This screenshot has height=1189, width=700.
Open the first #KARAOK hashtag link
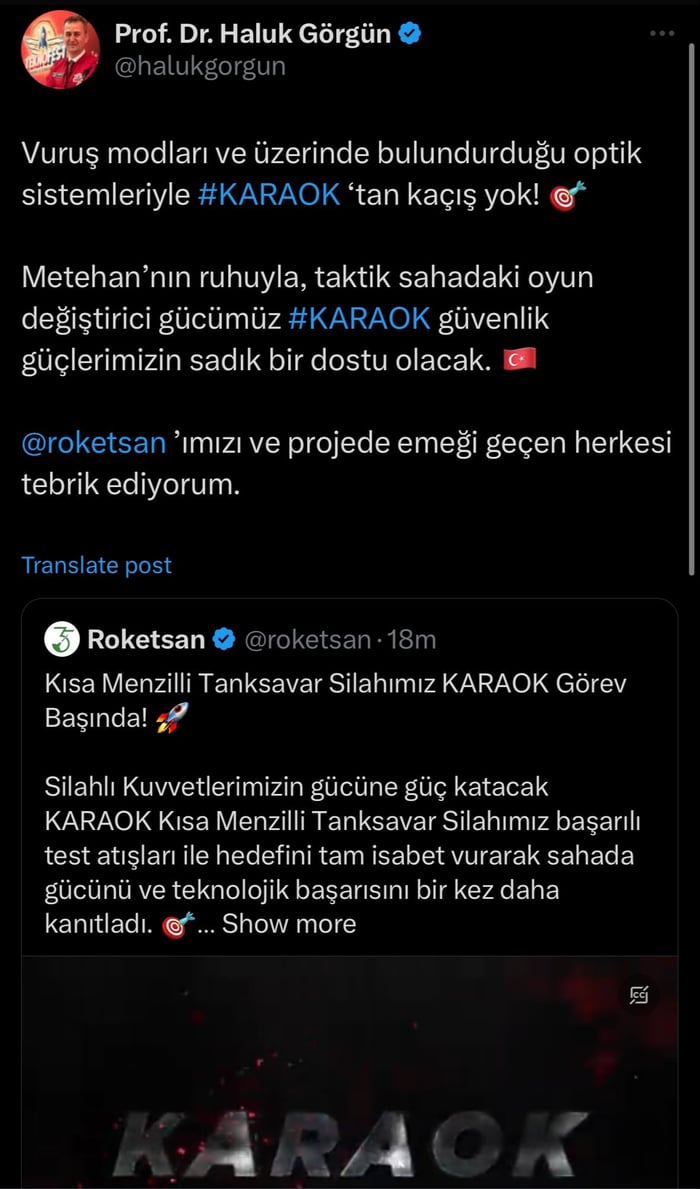coord(269,194)
